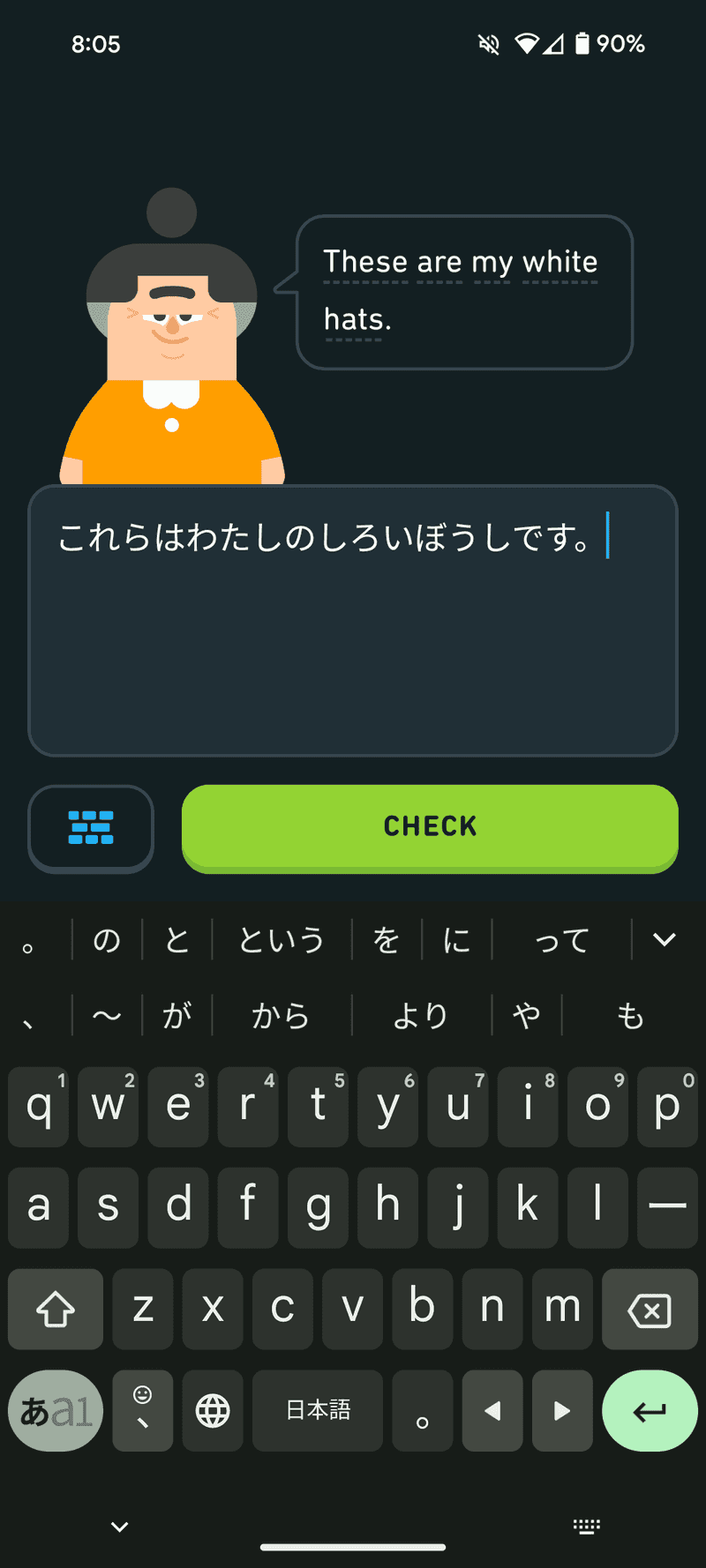This screenshot has height=1568, width=706.
Task: Switch keyboard language with globe key
Action: [212, 1410]
